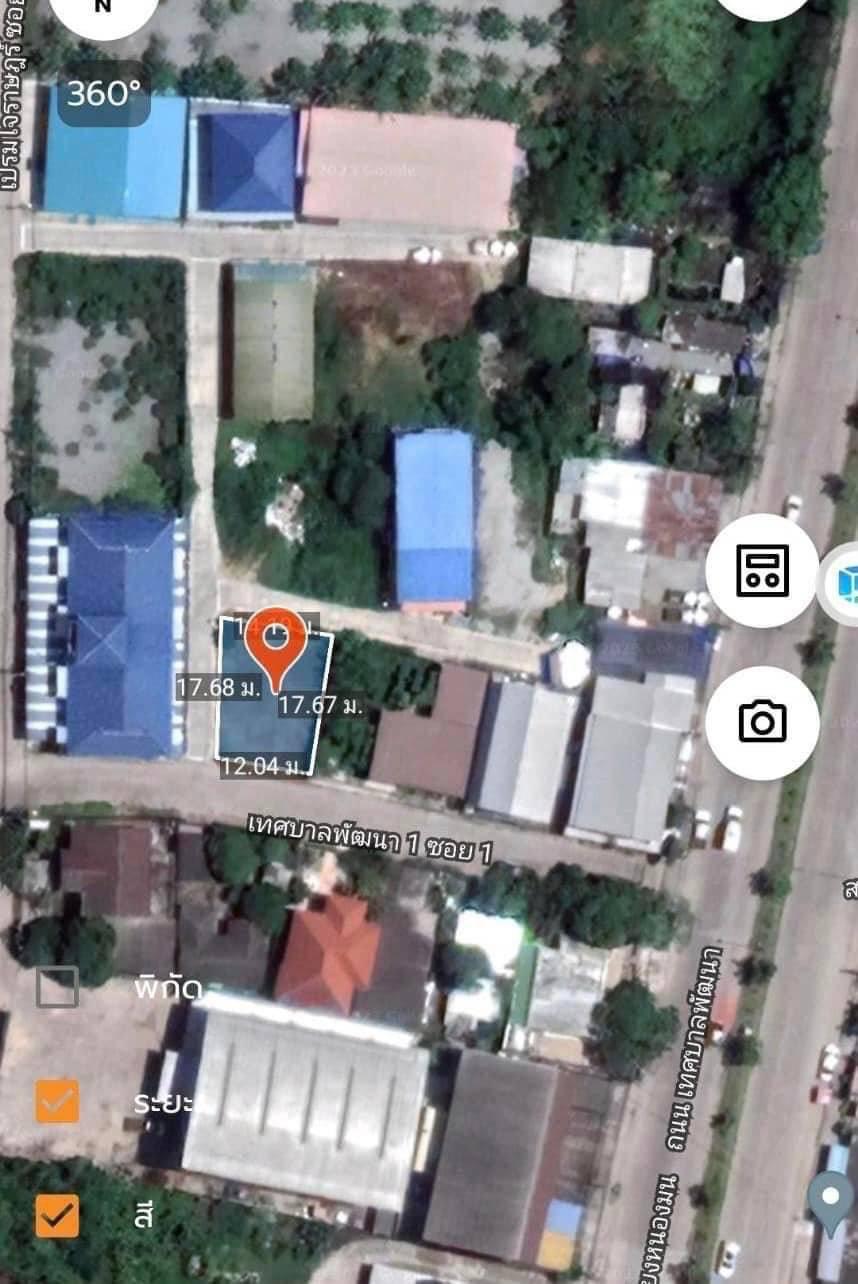
Task: Uncheck the สี color checkbox
Action: (x=57, y=1215)
